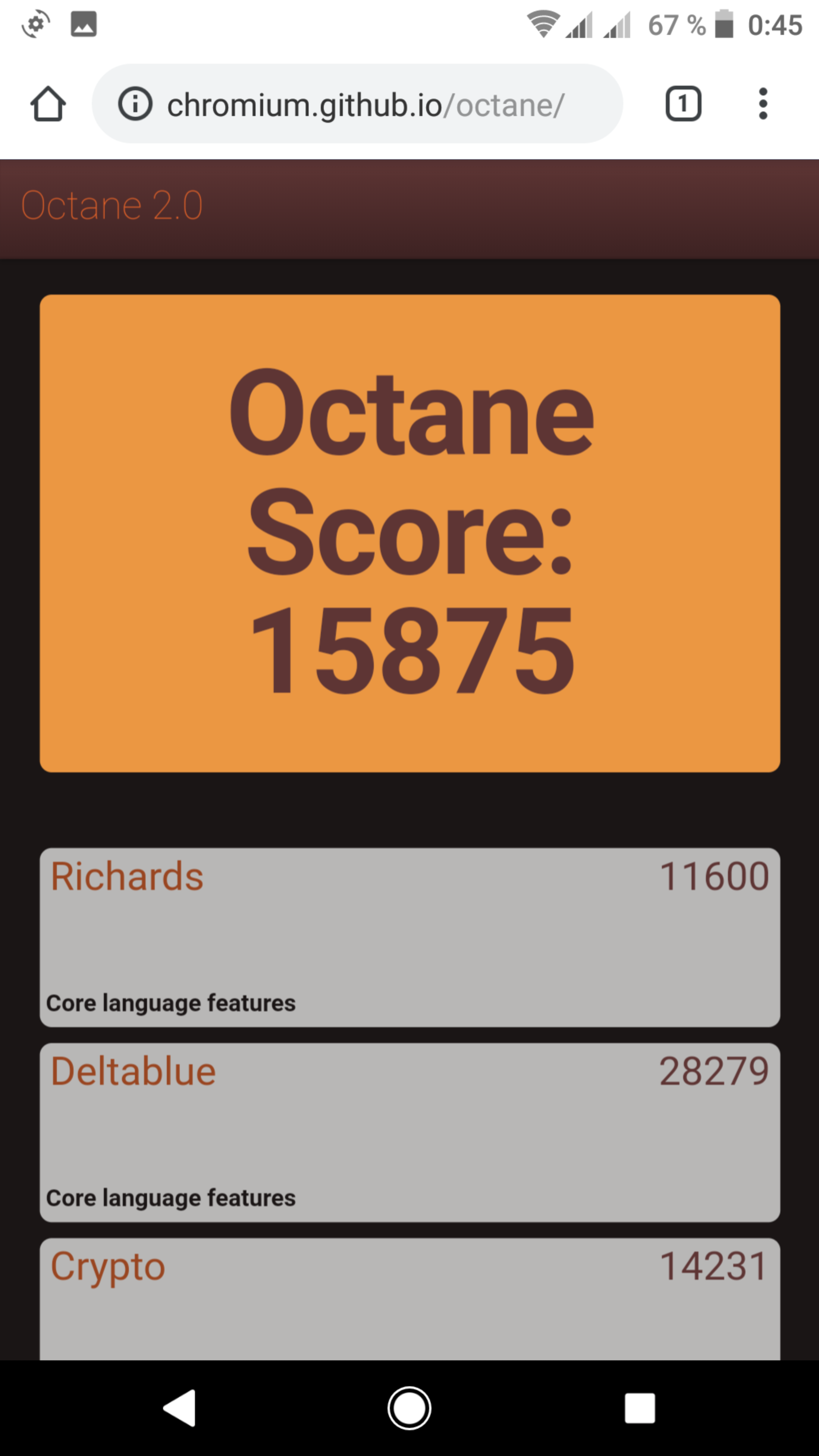
Task: Open recent apps from the navigation bar
Action: pyautogui.click(x=639, y=1407)
